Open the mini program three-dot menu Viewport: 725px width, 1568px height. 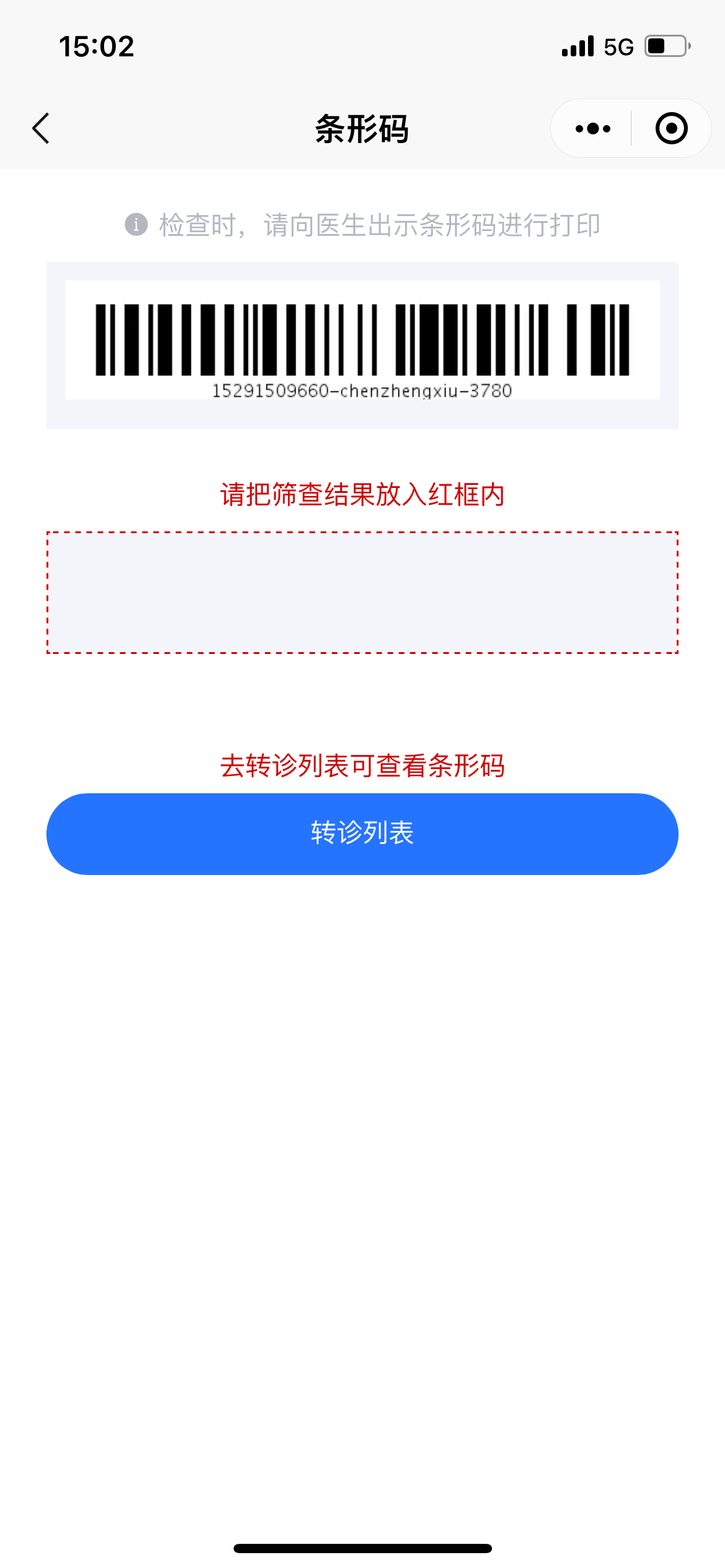tap(592, 129)
